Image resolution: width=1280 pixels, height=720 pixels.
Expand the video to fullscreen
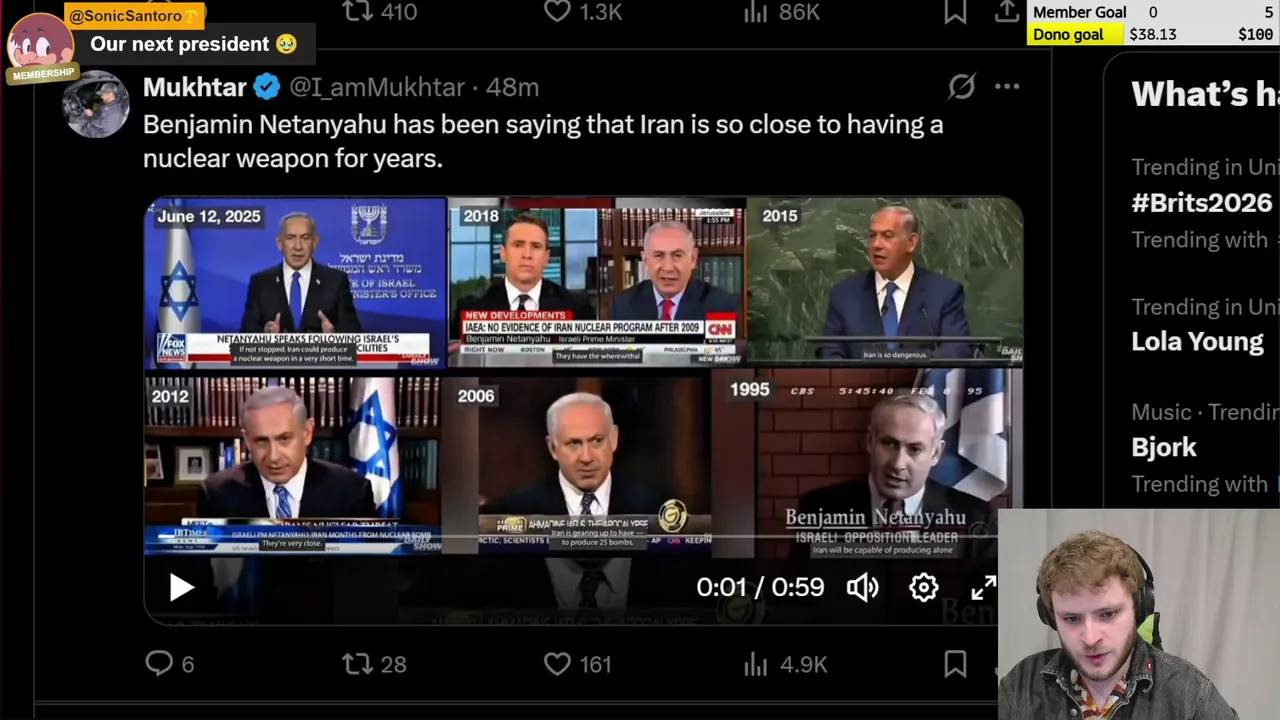click(984, 587)
